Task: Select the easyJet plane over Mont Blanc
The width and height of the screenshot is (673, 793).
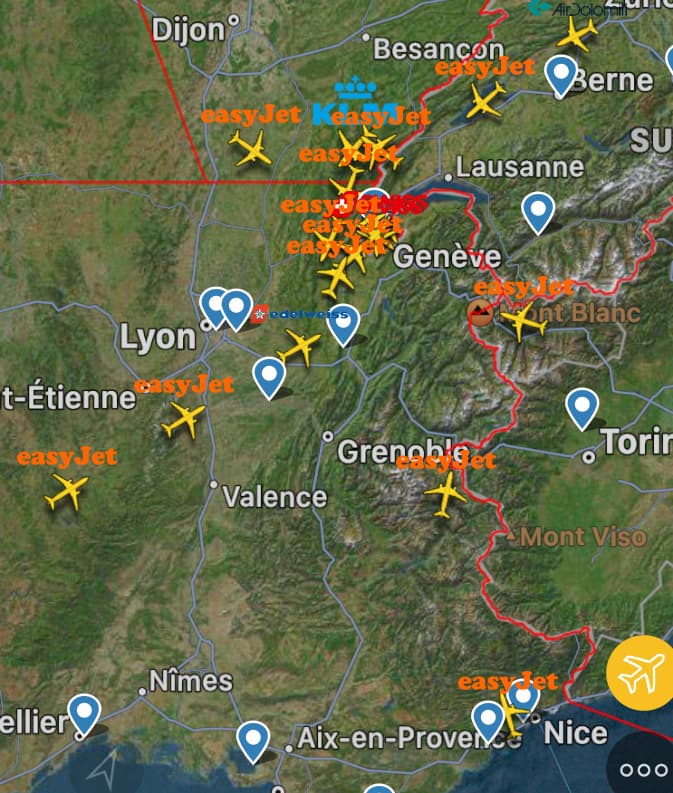Action: 523,321
